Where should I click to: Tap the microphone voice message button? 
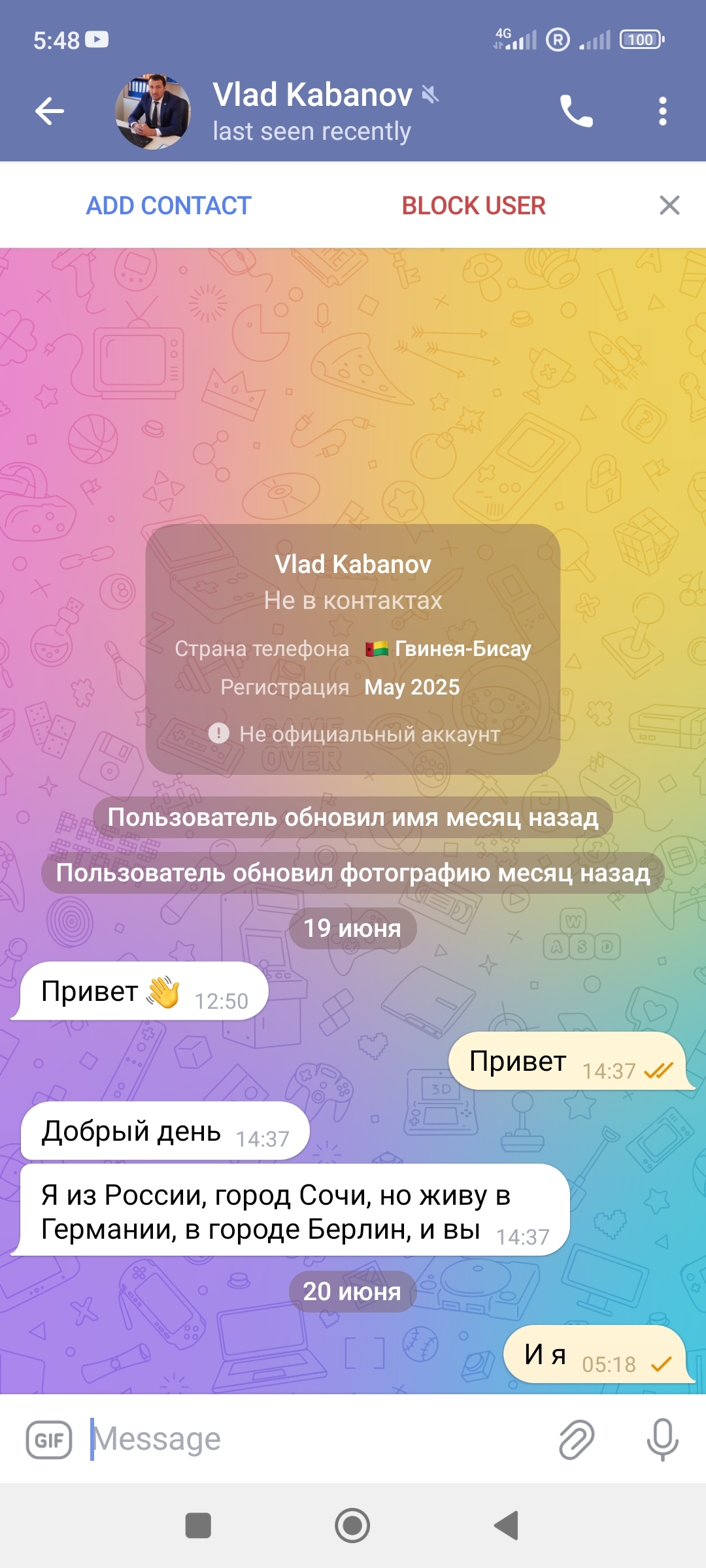pyautogui.click(x=662, y=1440)
